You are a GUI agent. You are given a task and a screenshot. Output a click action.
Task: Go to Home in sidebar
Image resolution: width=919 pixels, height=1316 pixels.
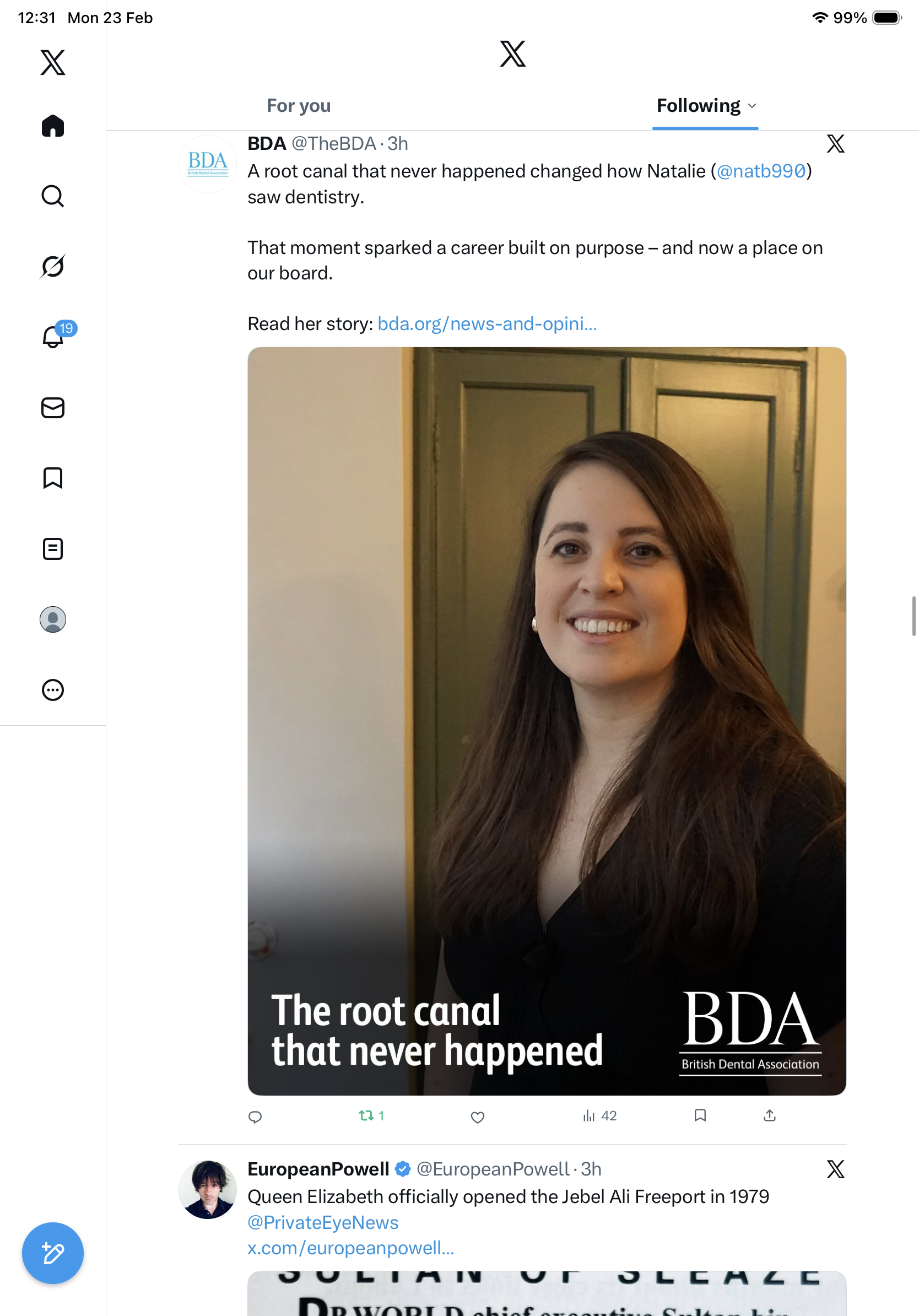[x=53, y=126]
